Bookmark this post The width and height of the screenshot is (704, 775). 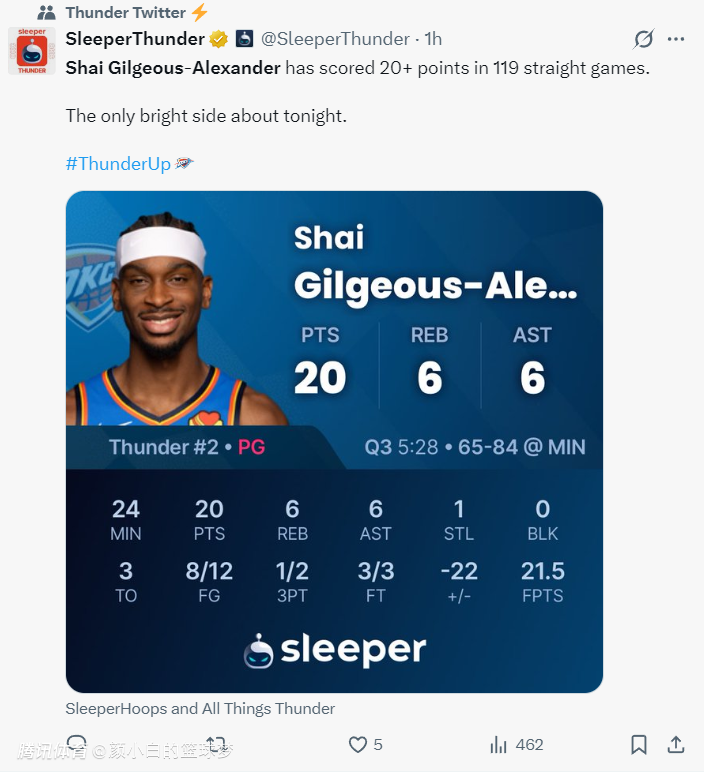tap(638, 744)
